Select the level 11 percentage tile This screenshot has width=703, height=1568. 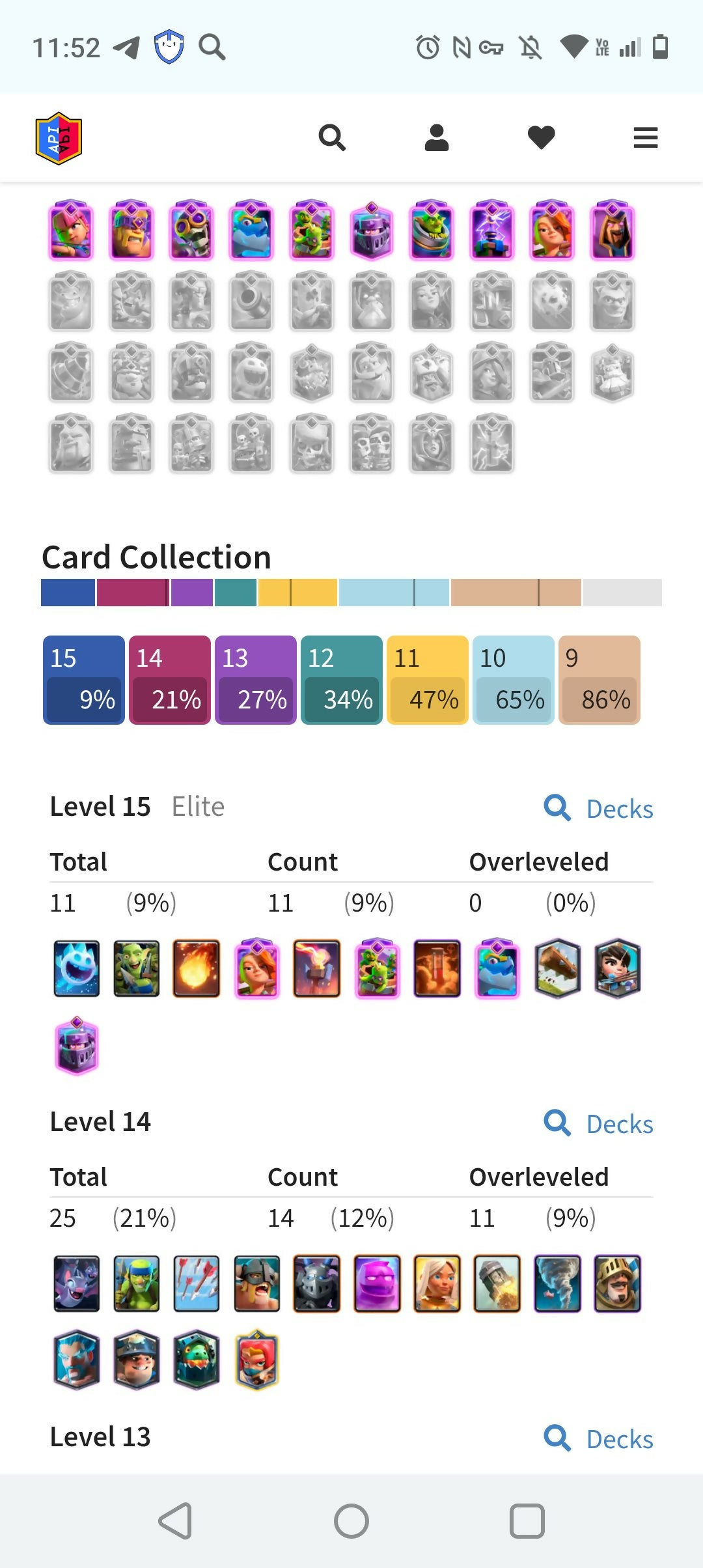[427, 680]
